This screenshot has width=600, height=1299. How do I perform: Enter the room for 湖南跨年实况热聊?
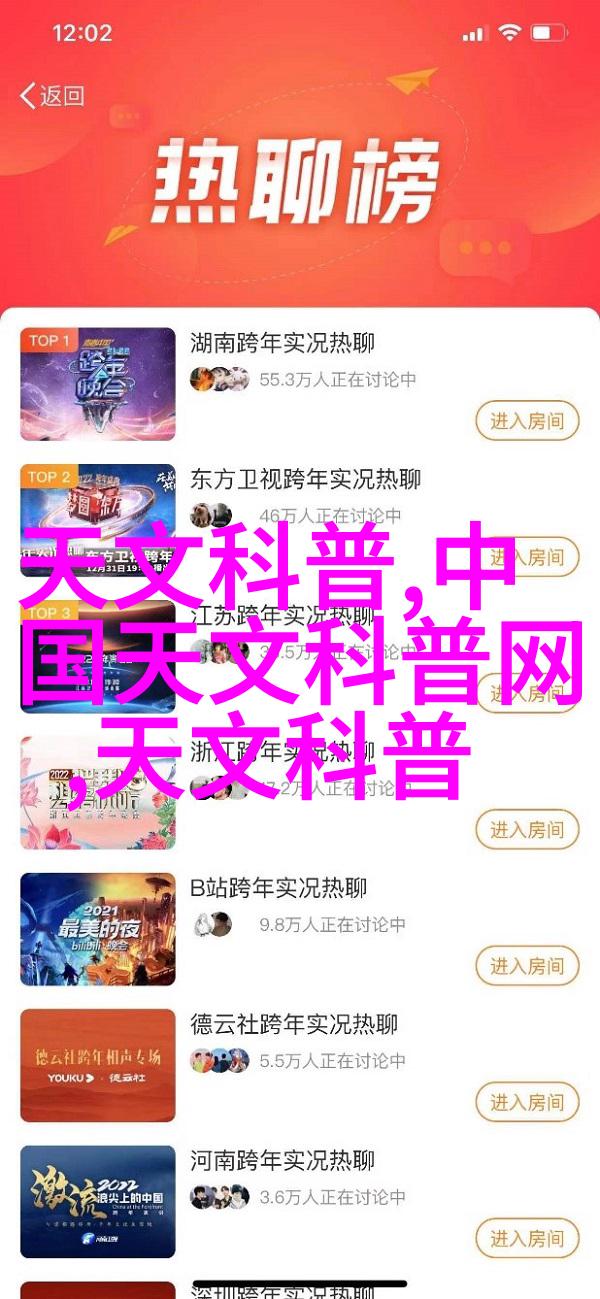[527, 420]
